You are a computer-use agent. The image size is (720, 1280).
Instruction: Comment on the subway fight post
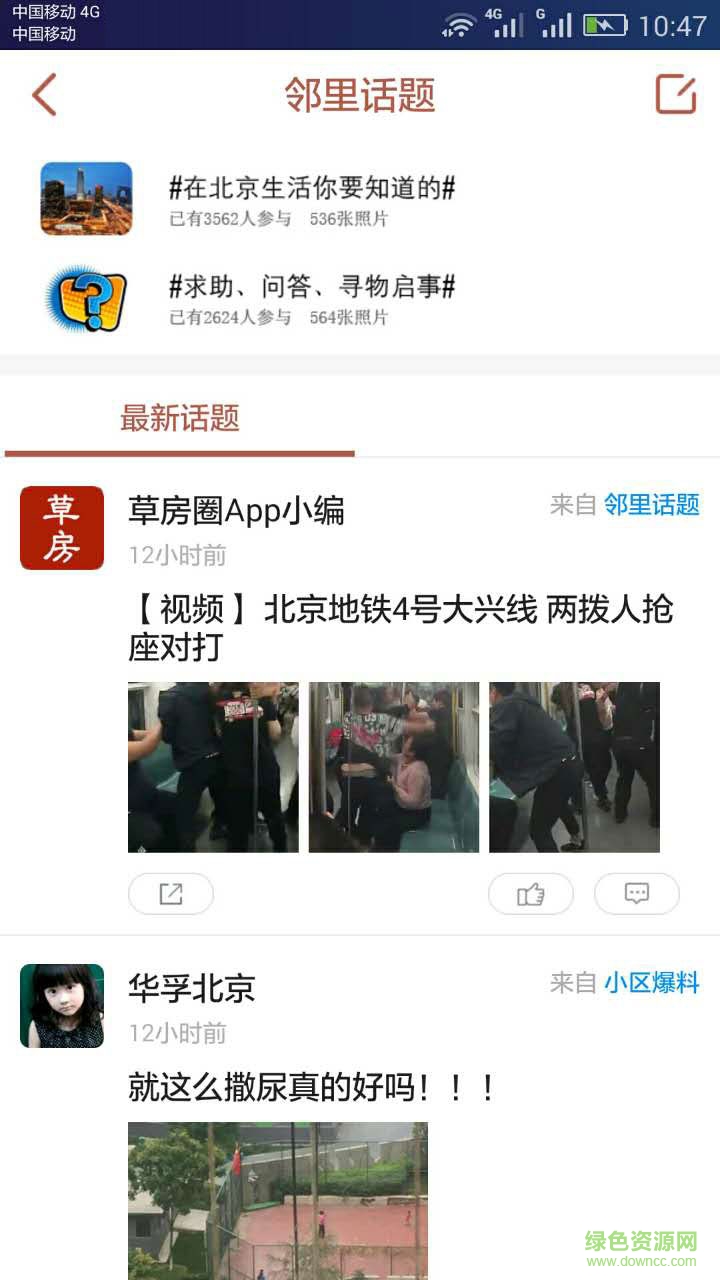(x=637, y=894)
